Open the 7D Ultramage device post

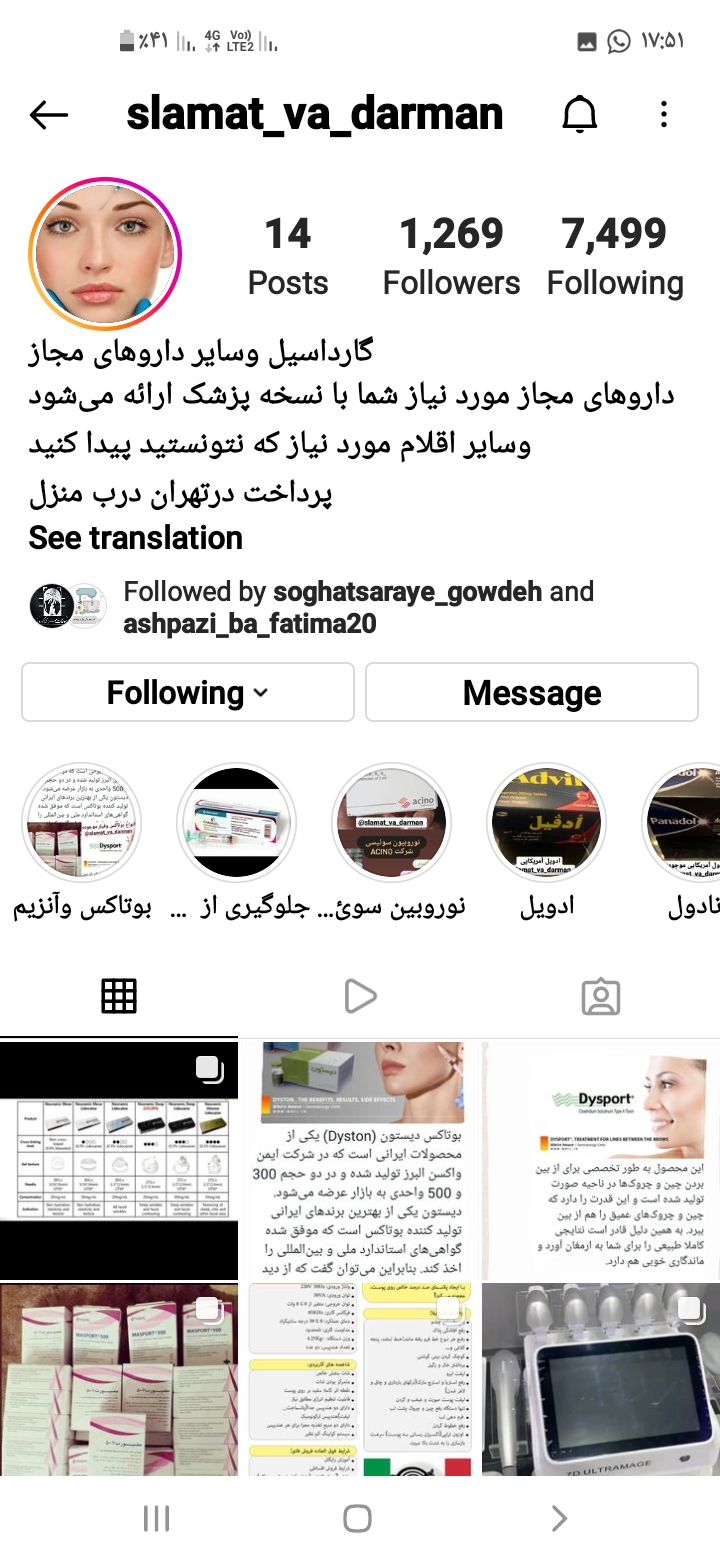coord(601,1379)
